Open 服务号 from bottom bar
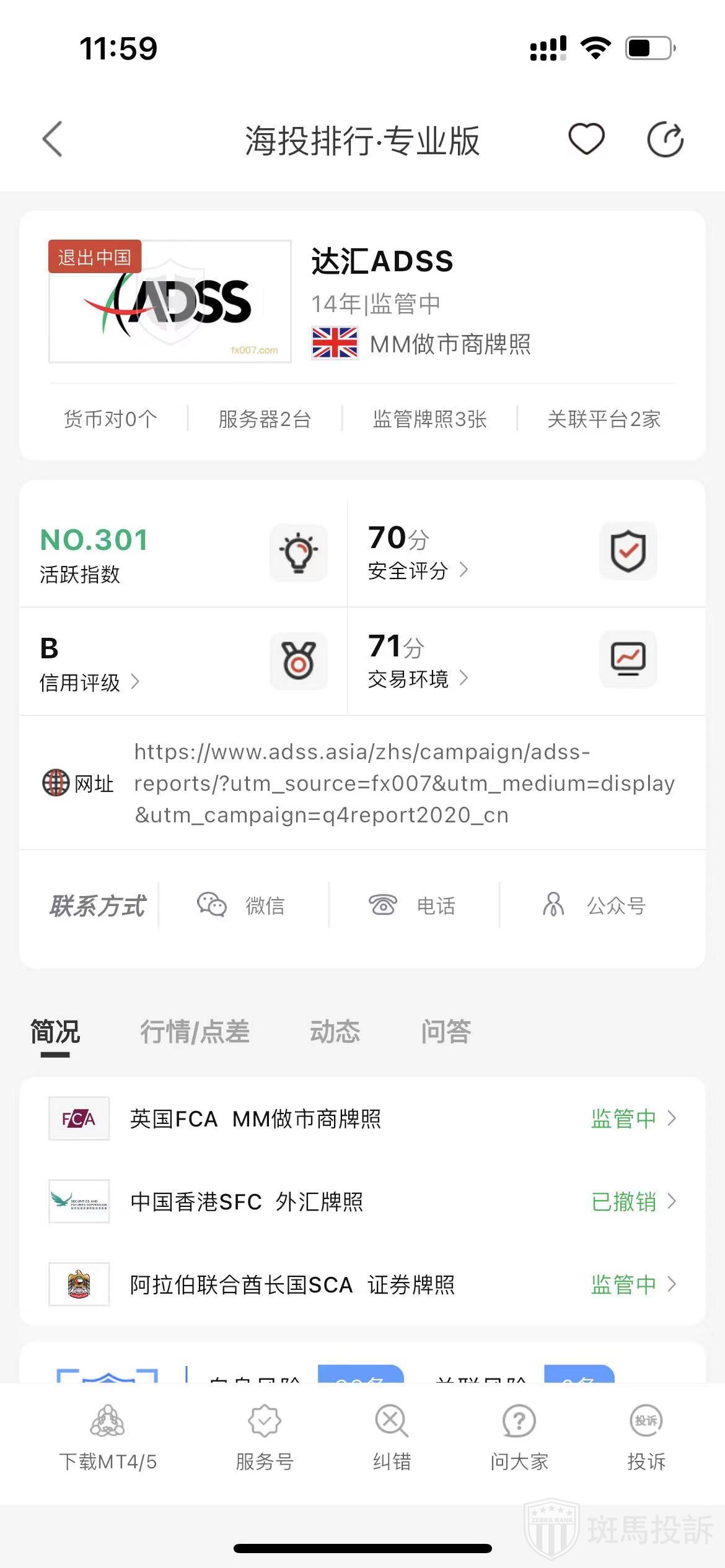 265,1438
